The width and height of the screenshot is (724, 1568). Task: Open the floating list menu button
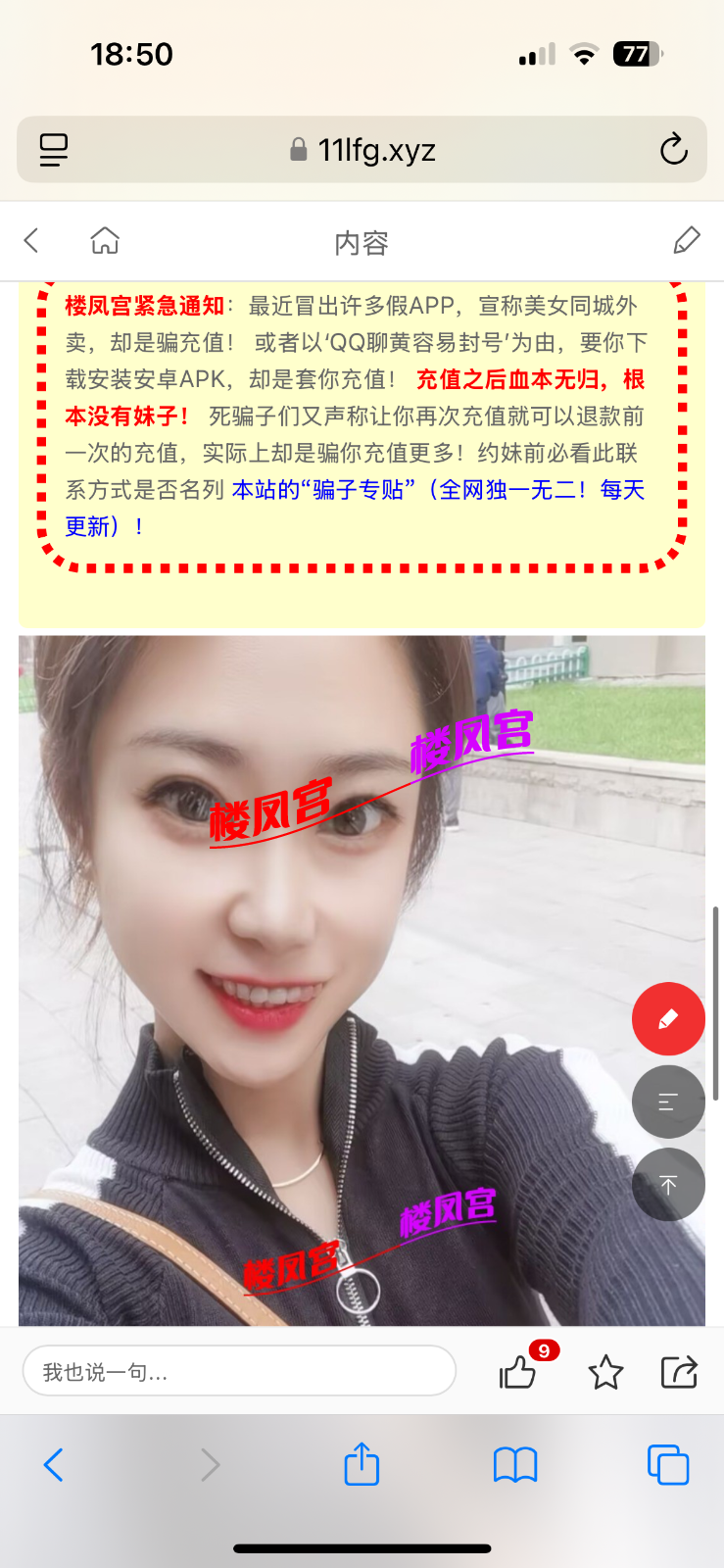pos(668,1102)
